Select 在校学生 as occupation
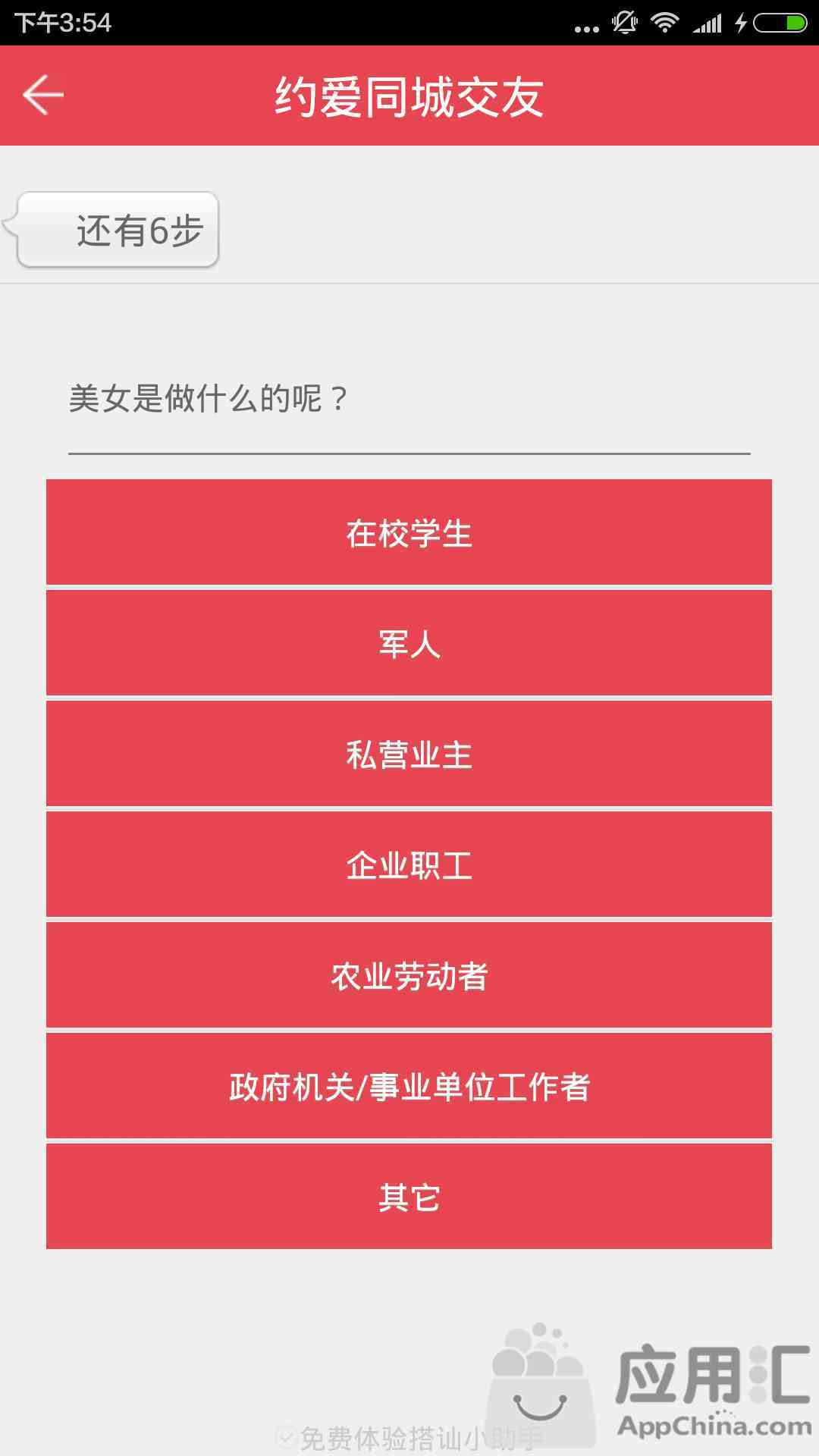819x1456 pixels. click(409, 532)
